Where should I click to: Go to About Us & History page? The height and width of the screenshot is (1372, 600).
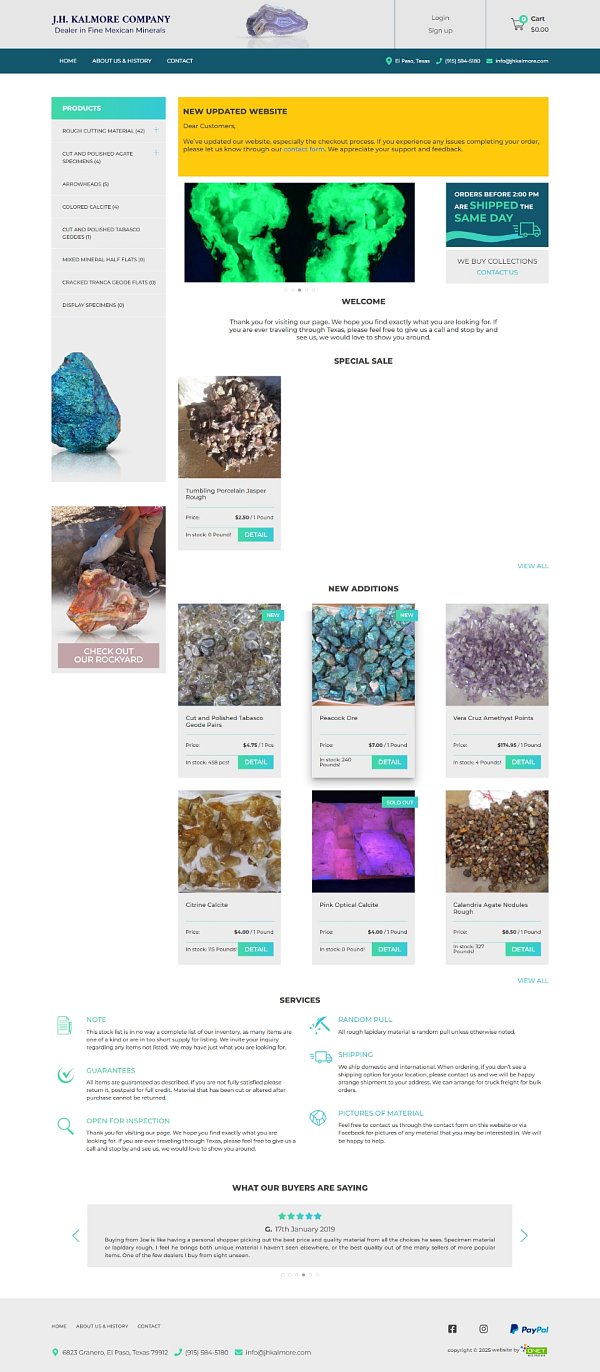pos(122,61)
